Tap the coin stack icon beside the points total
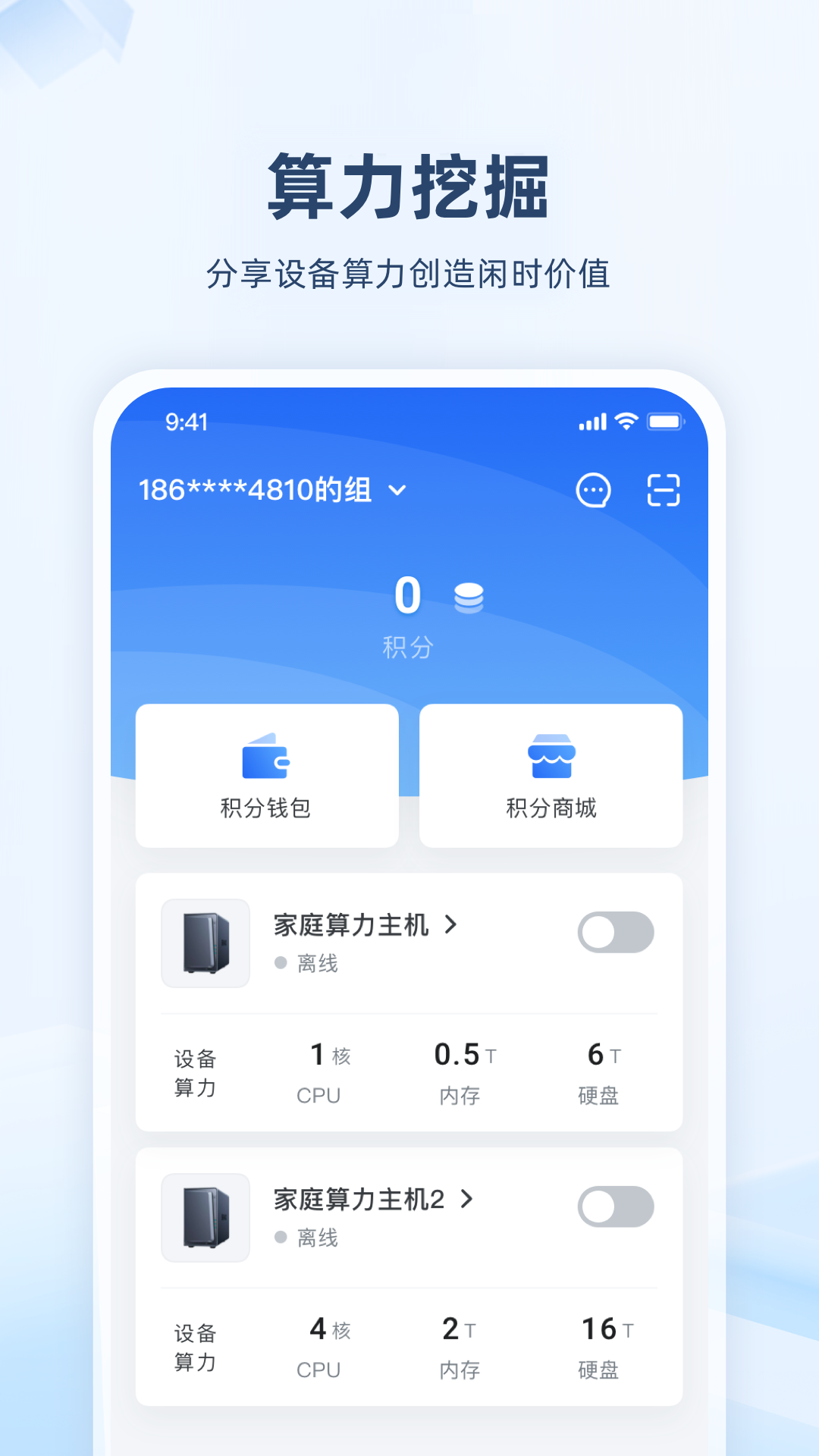 [x=467, y=598]
